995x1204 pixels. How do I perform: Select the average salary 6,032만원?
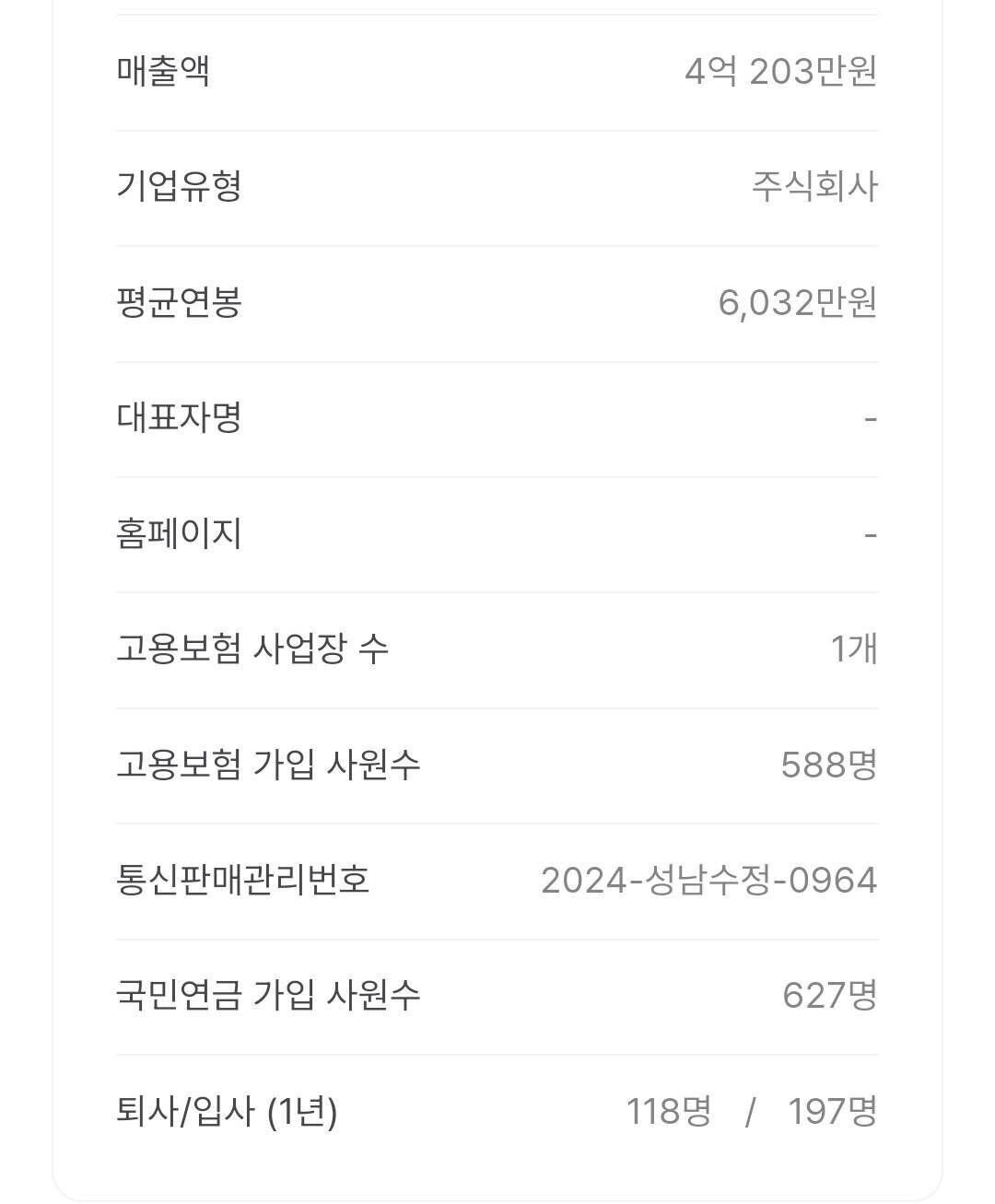pos(798,301)
